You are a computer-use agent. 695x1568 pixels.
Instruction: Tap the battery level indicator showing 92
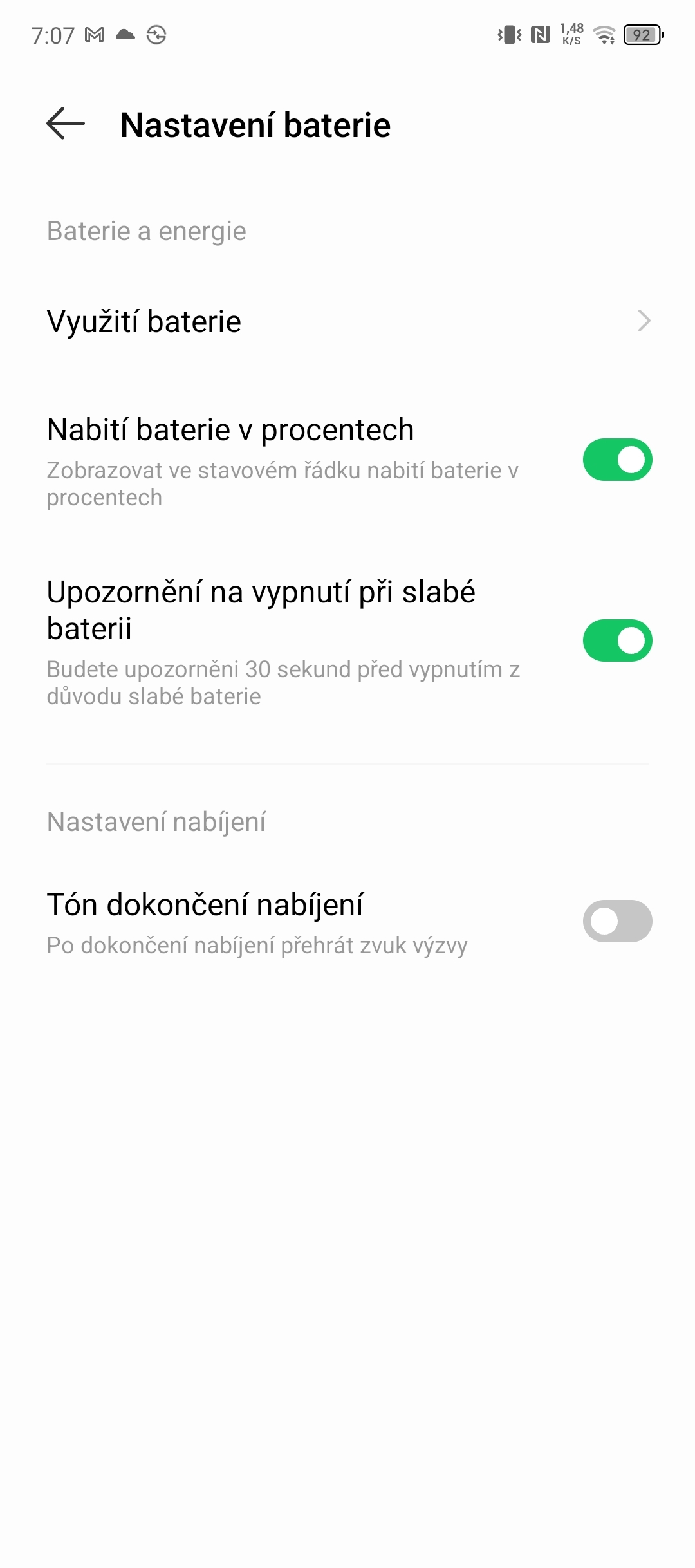(641, 34)
